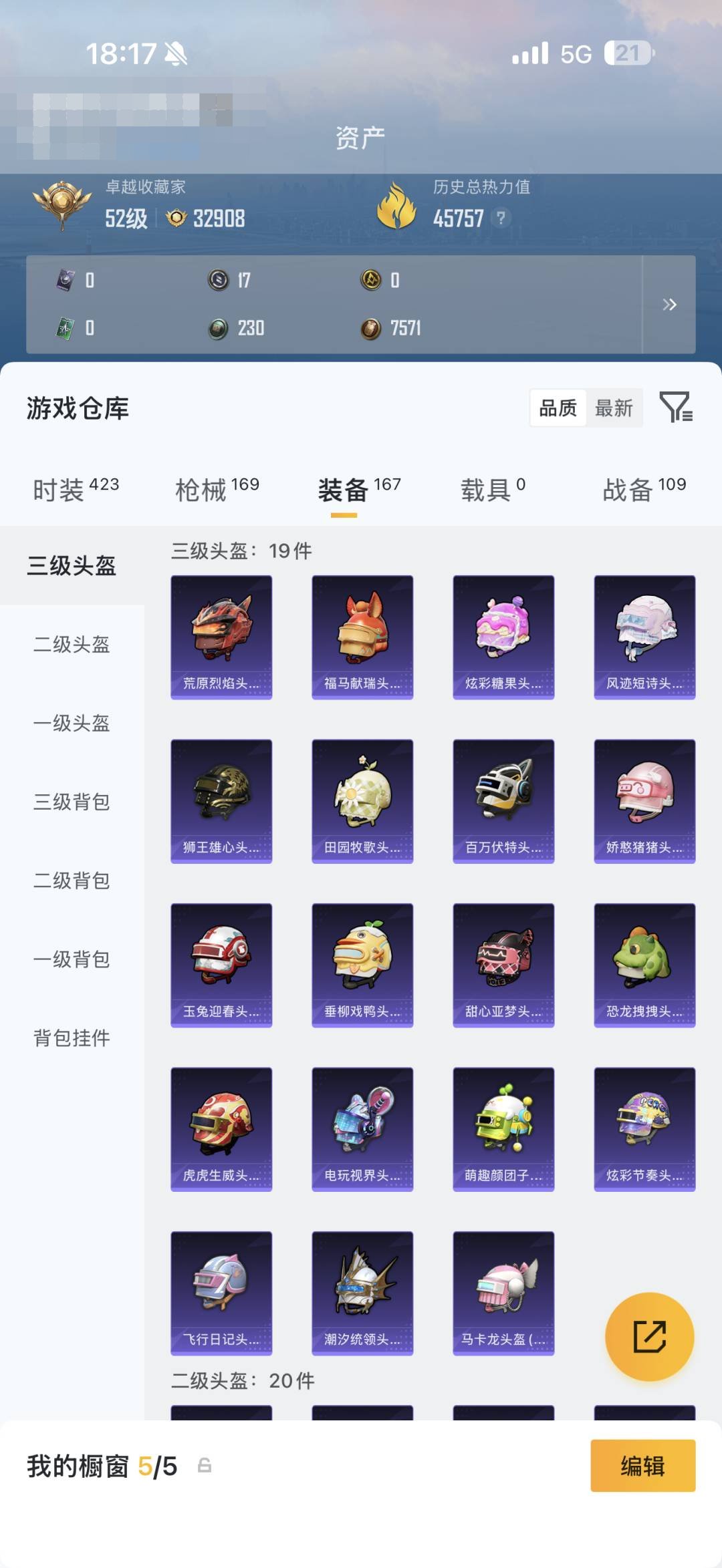
Task: Expand the currency panel via the >> chevron
Action: [669, 305]
